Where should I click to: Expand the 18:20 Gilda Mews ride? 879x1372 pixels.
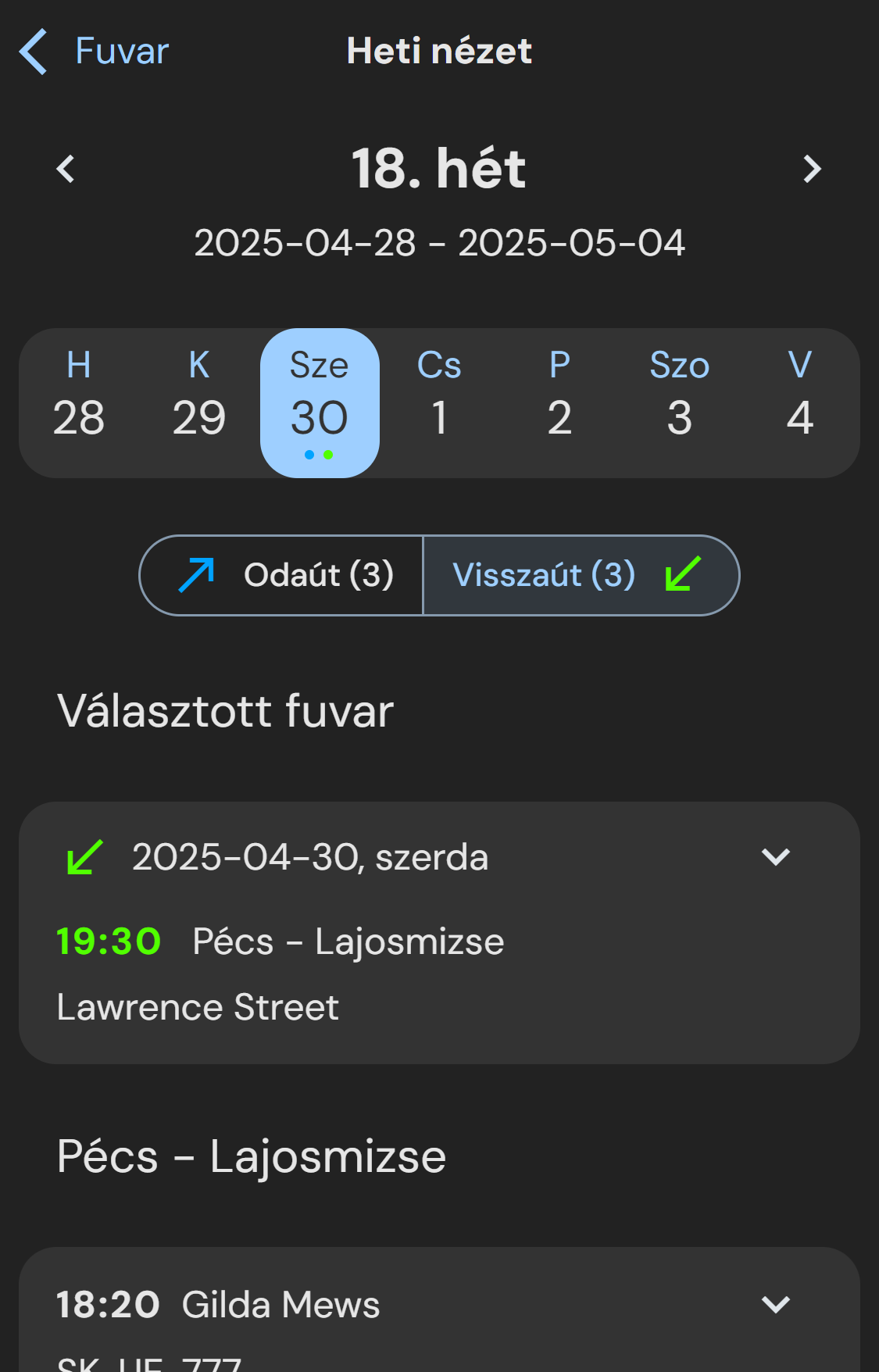775,1304
